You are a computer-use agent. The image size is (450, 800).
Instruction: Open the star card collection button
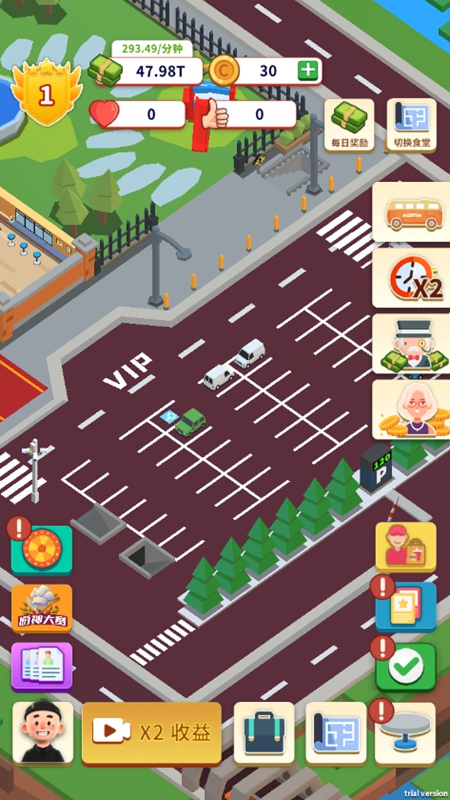406,607
